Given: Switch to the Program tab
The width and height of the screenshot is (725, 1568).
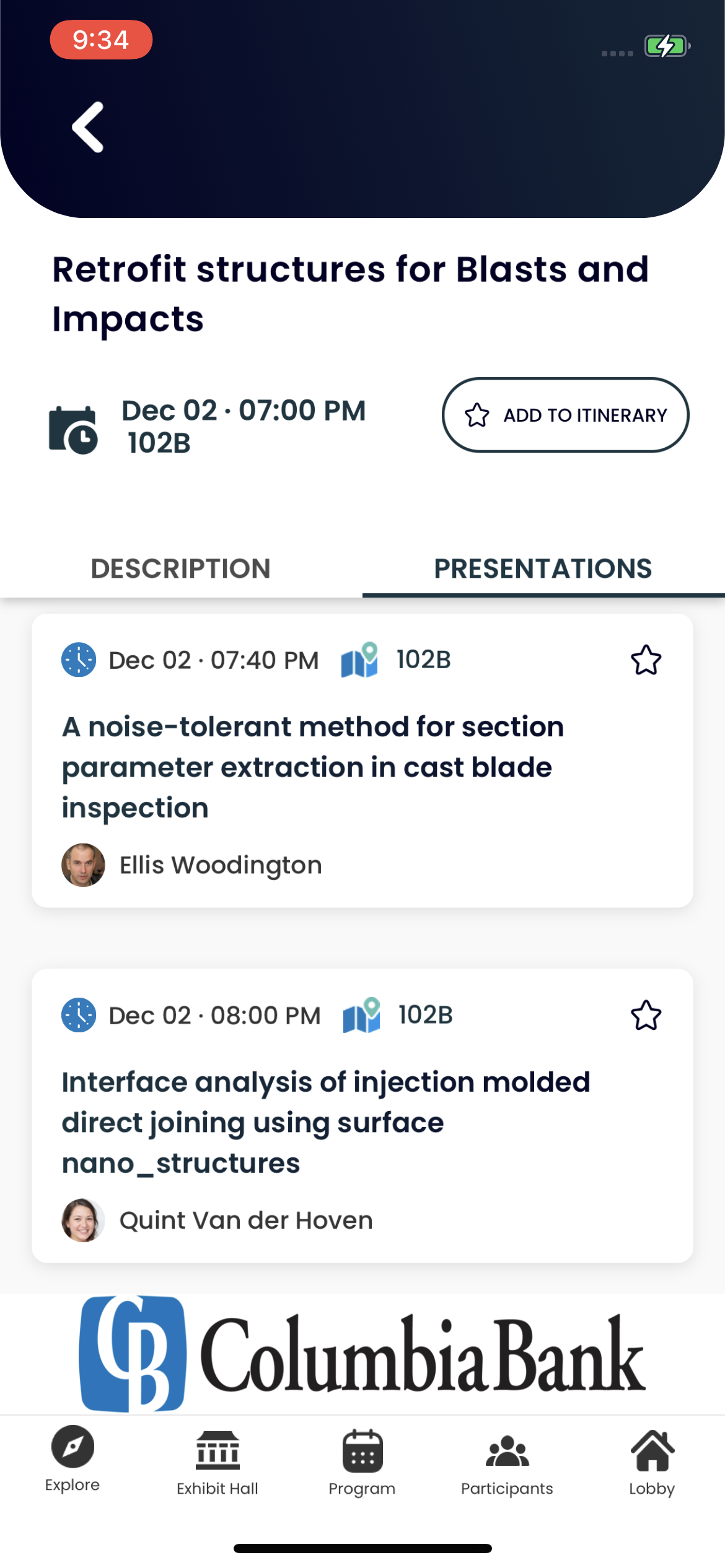Looking at the screenshot, I should point(362,1461).
